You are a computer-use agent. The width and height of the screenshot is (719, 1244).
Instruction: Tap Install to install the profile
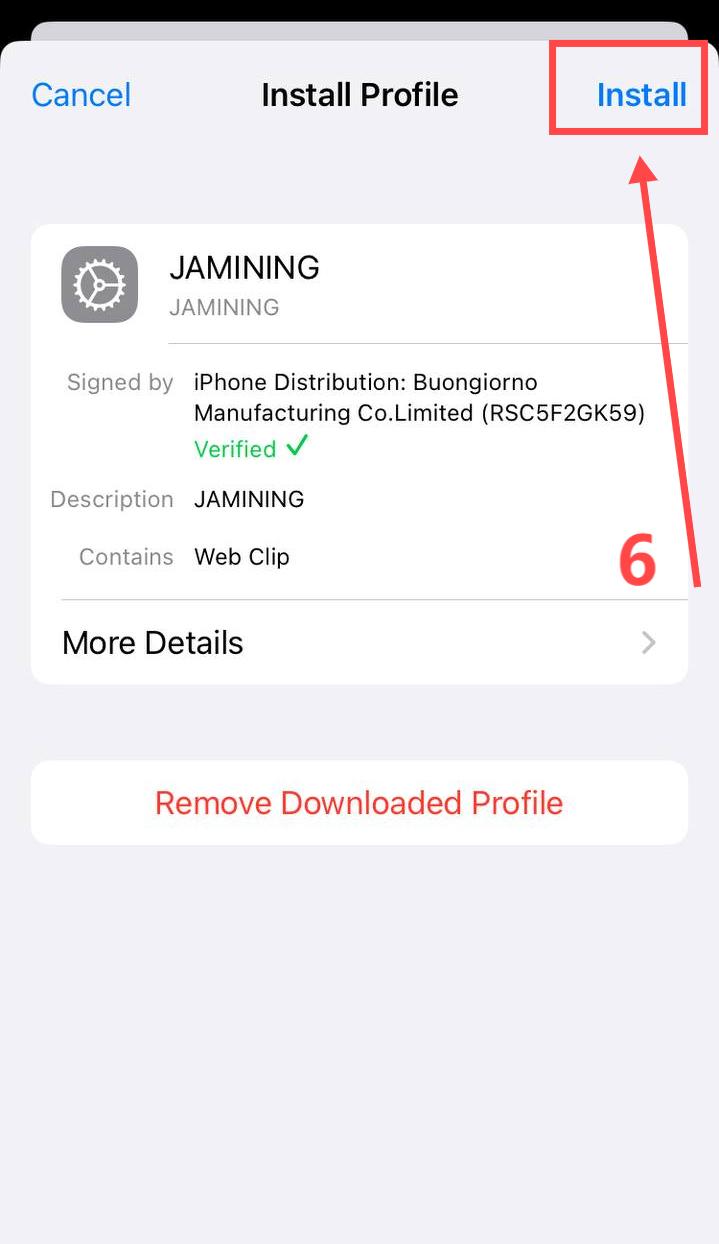tap(641, 95)
